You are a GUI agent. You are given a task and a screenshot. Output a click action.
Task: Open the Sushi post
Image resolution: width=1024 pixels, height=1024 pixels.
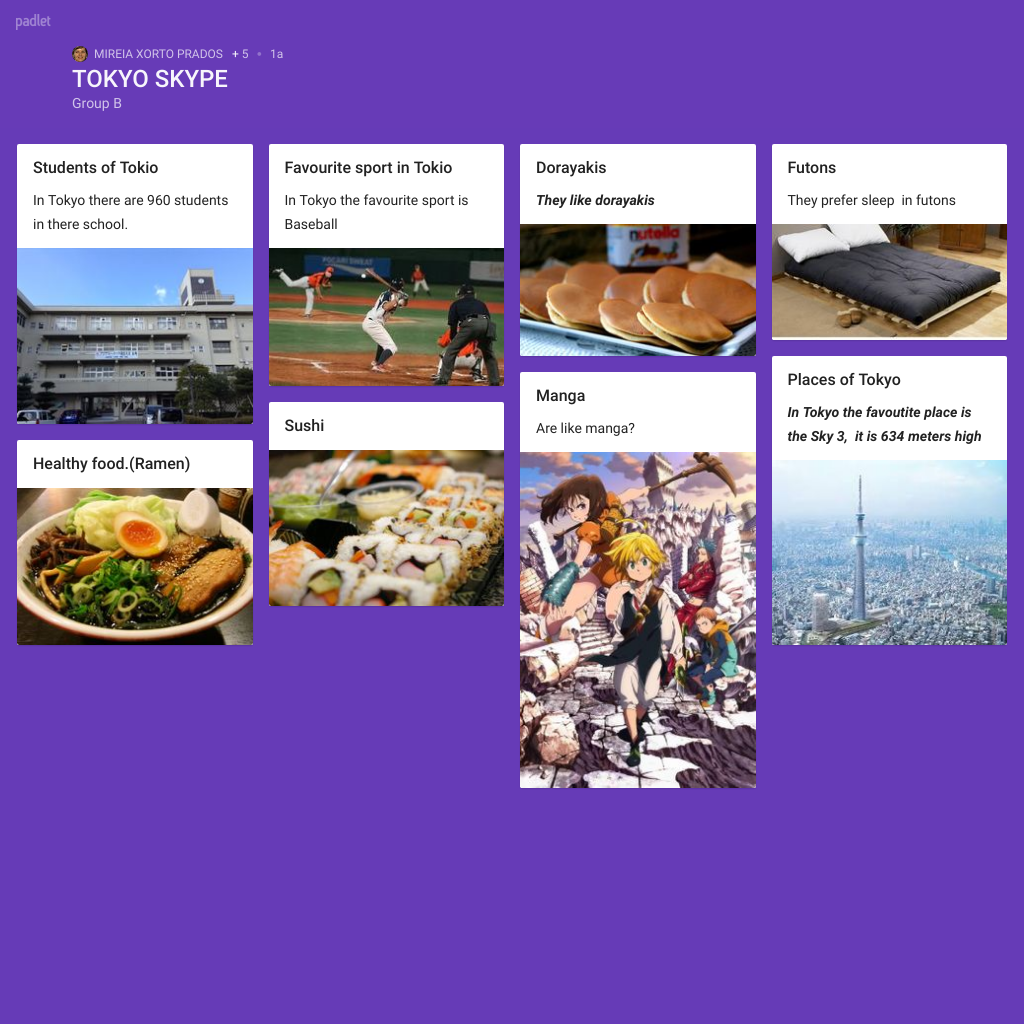click(304, 426)
